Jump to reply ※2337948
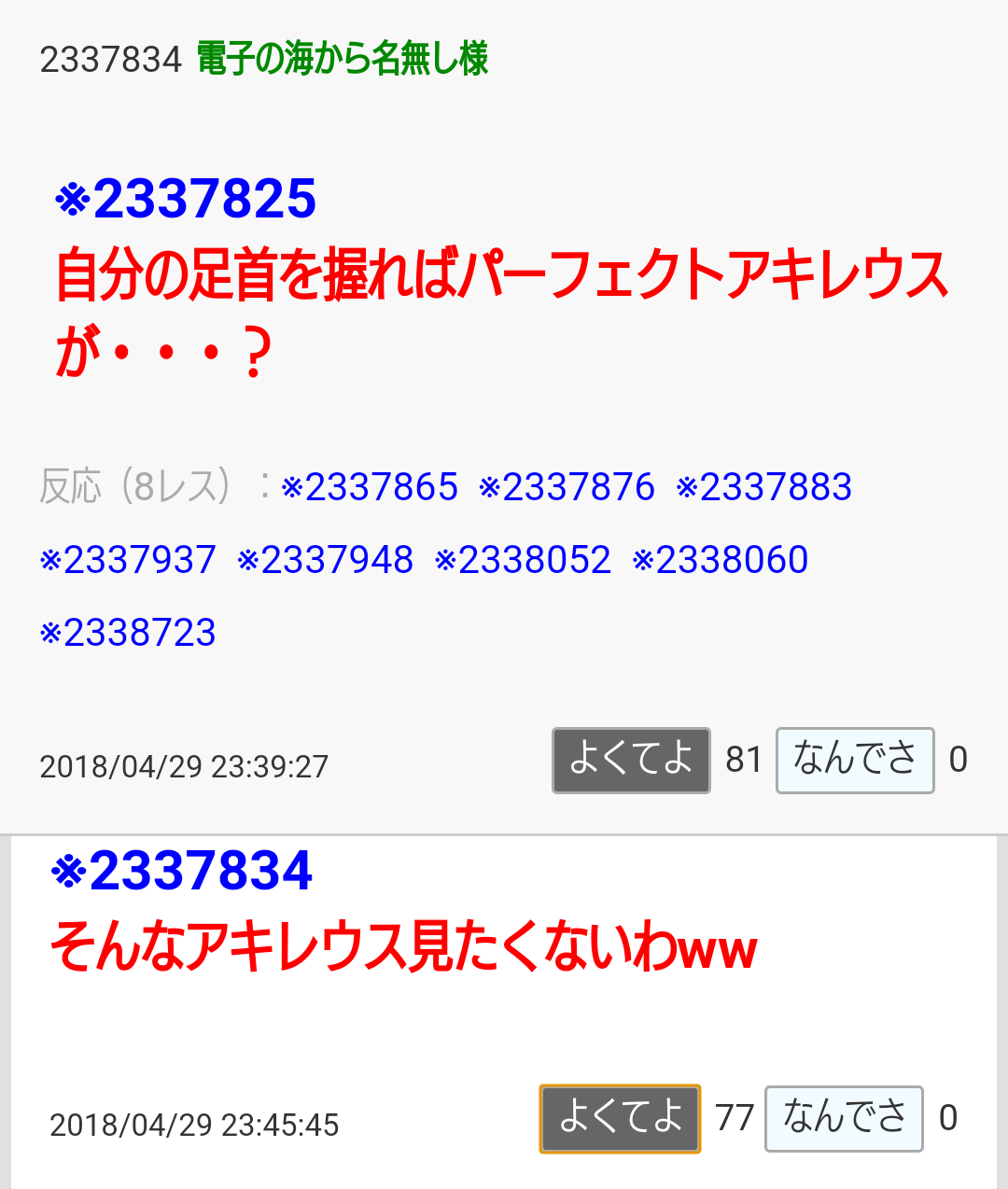This screenshot has height=1189, width=1008. click(x=325, y=560)
